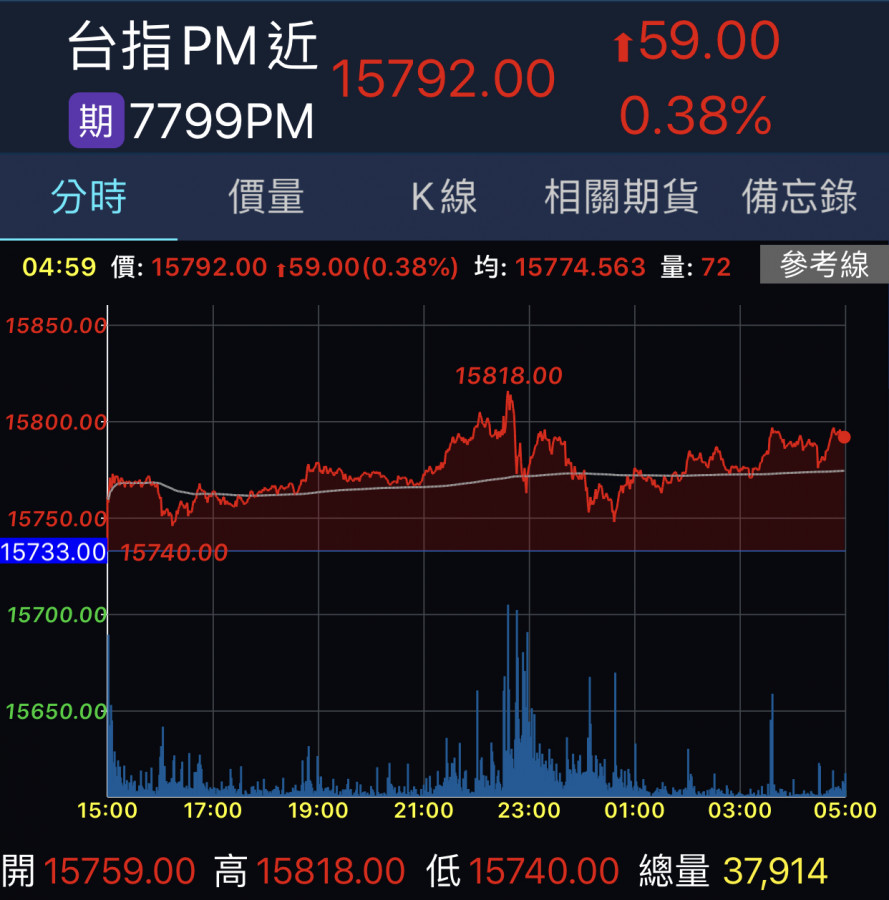Select the 備忘錄 tab
This screenshot has height=900, width=889.
click(x=799, y=197)
